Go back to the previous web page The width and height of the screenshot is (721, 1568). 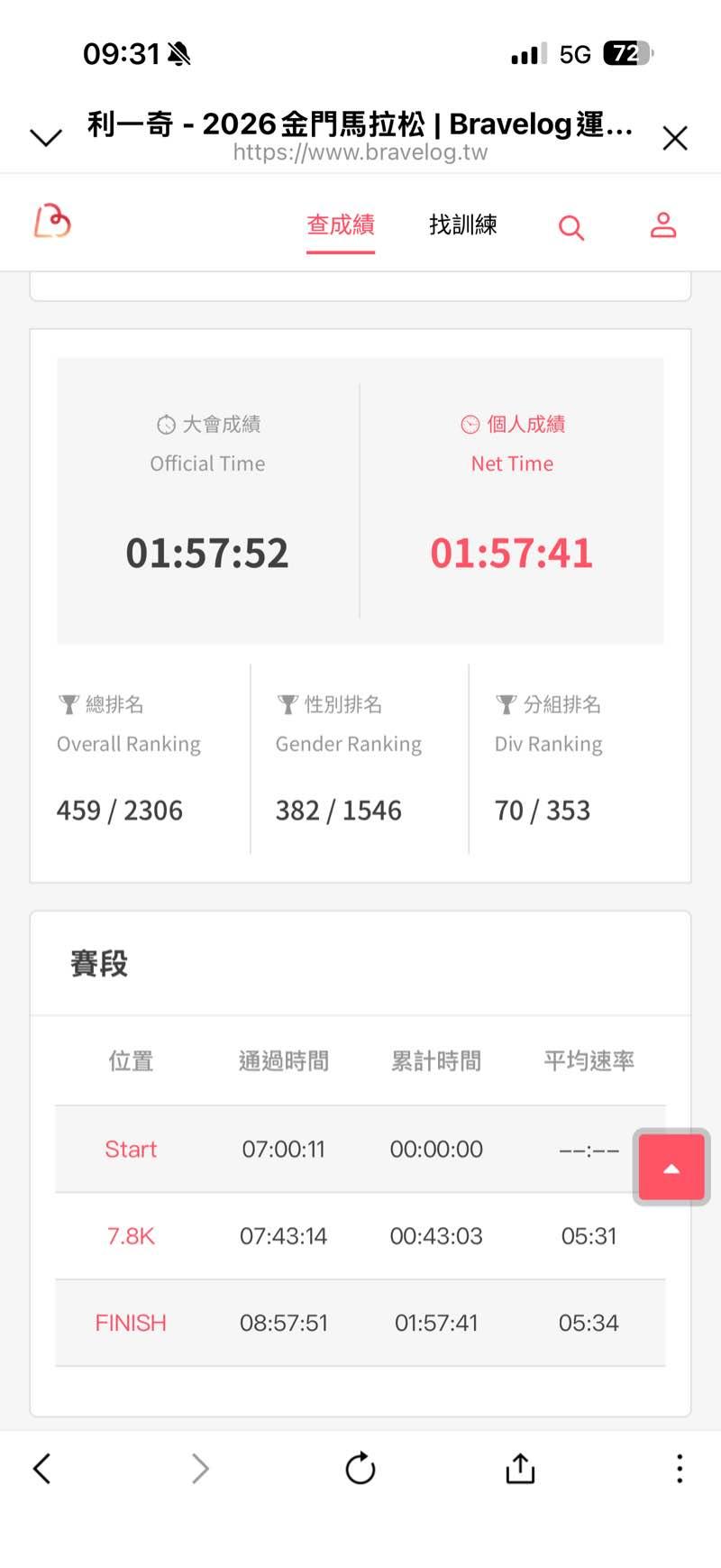pyautogui.click(x=42, y=1469)
